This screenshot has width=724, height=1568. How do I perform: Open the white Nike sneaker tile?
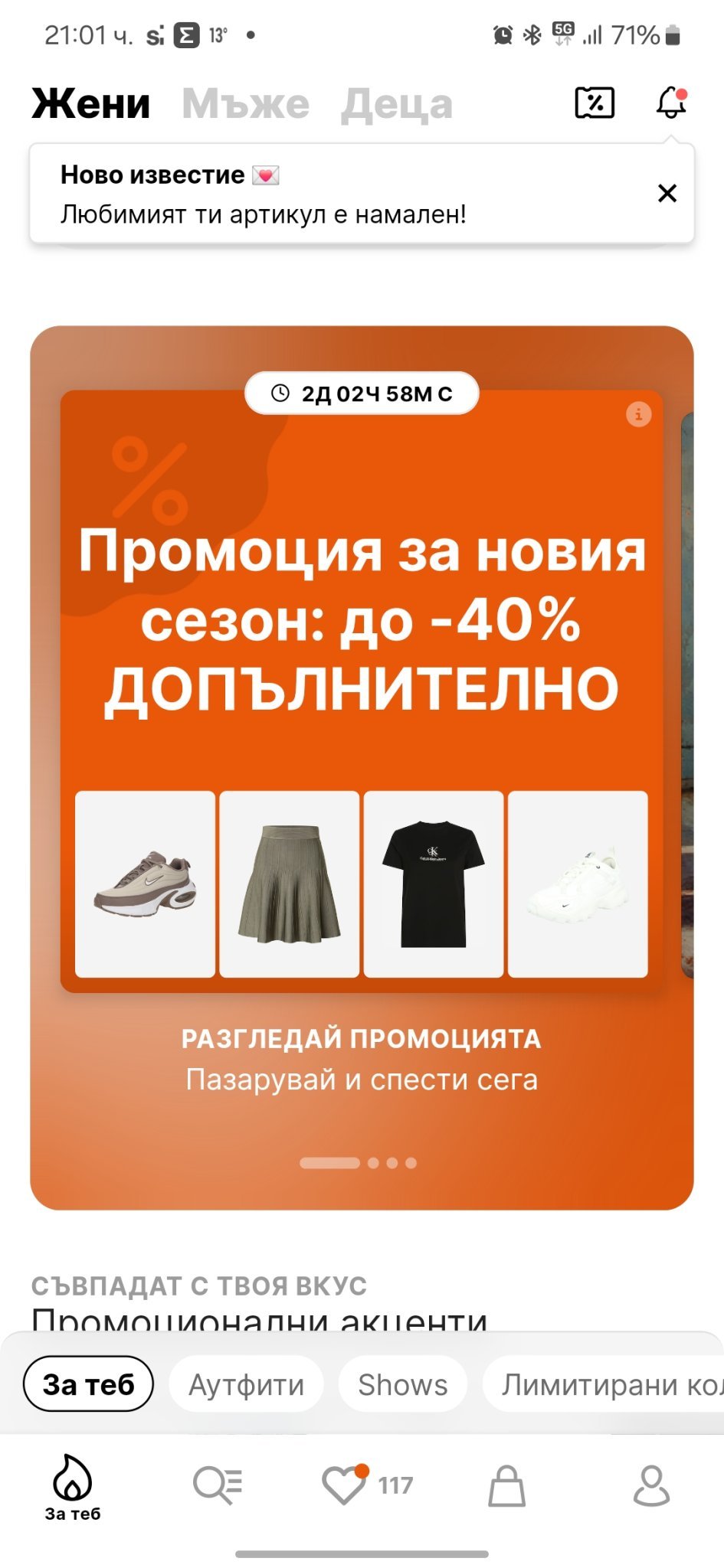(x=578, y=884)
